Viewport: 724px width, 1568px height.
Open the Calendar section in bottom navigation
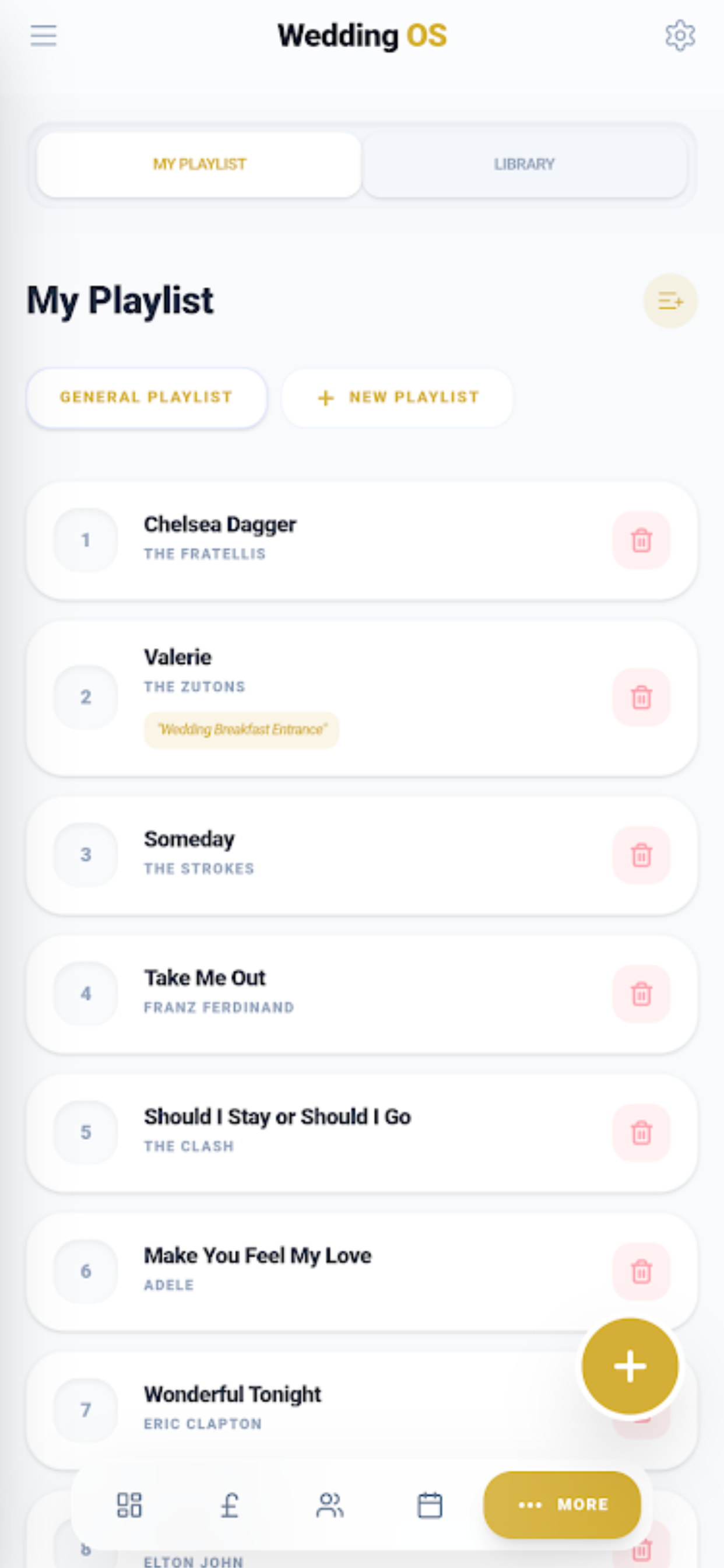pyautogui.click(x=430, y=1506)
